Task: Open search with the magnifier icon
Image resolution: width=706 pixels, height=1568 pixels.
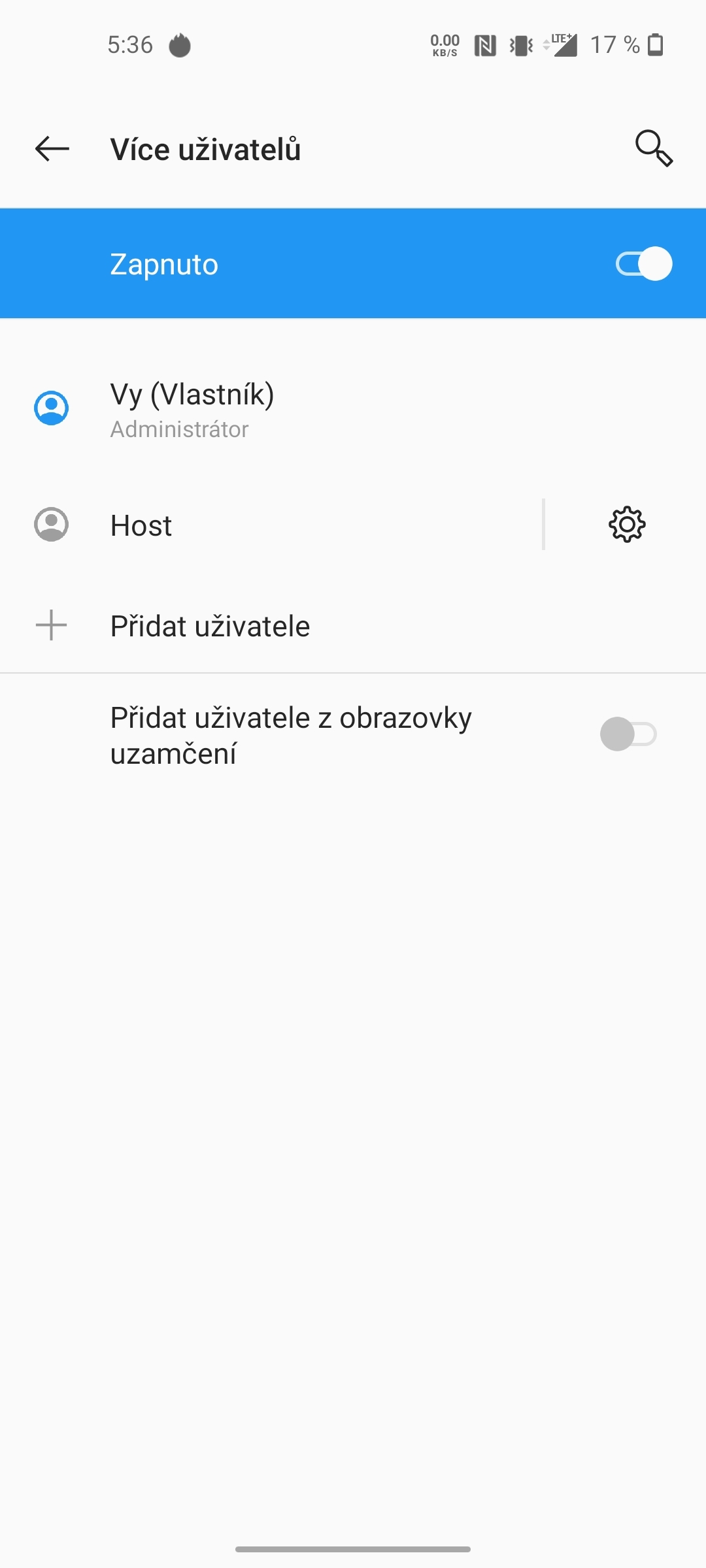Action: tap(652, 149)
